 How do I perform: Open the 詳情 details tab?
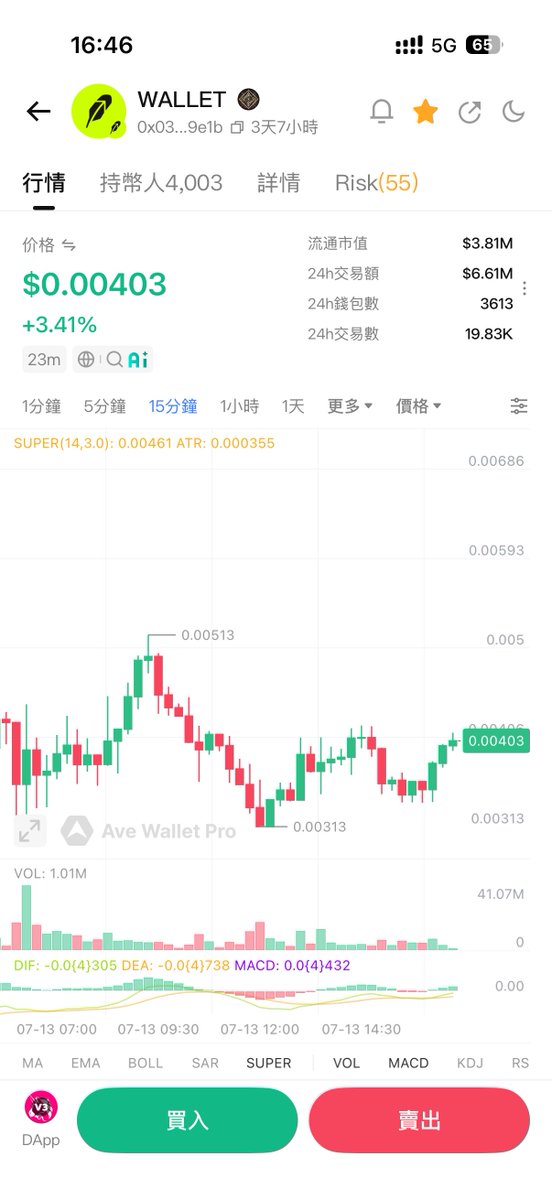(279, 183)
